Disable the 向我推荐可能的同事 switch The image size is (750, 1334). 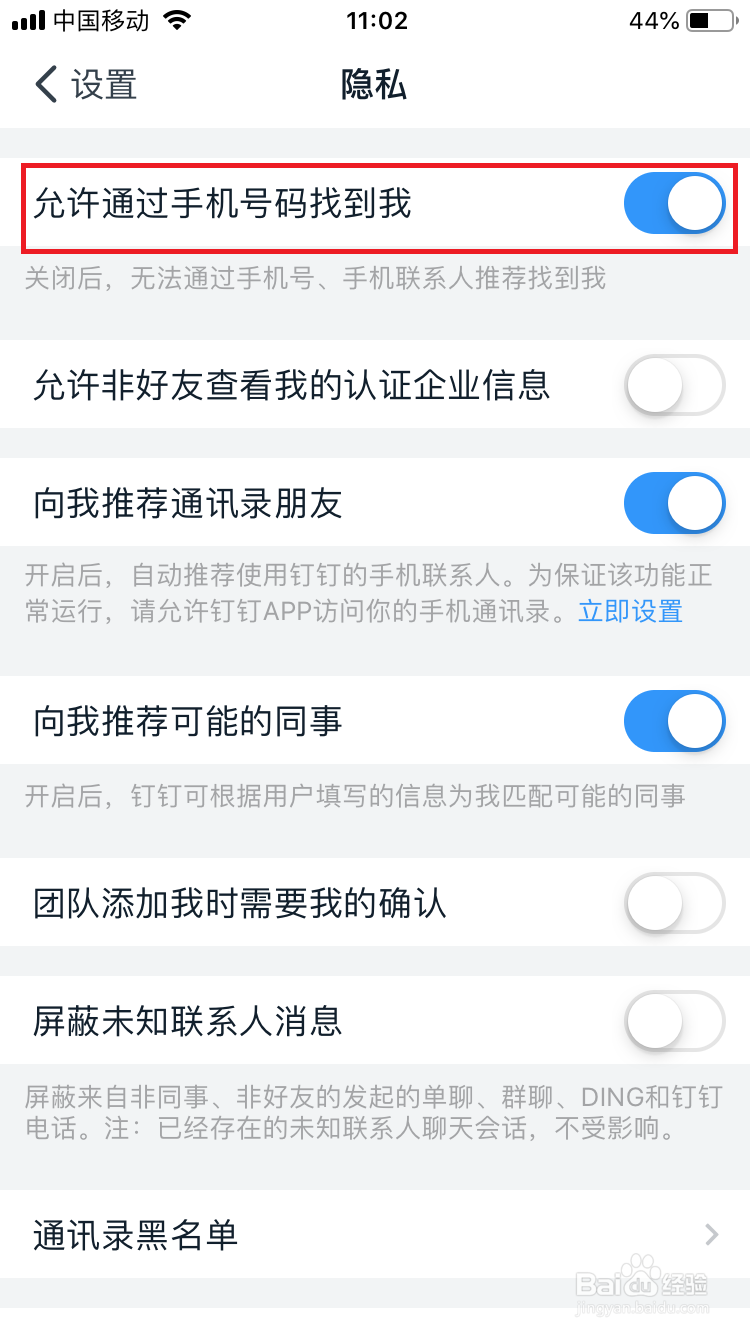pos(674,721)
